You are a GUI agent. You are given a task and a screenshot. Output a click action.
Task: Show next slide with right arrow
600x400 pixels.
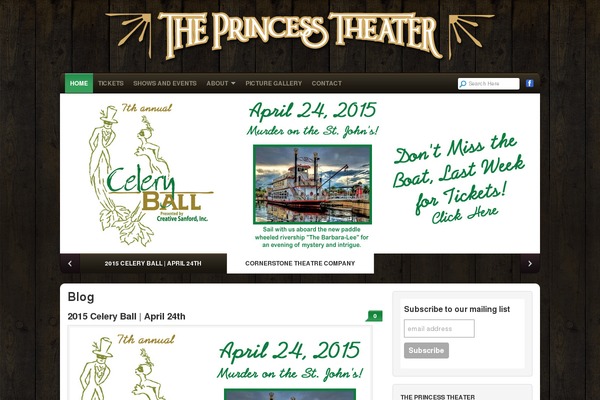pos(530,264)
